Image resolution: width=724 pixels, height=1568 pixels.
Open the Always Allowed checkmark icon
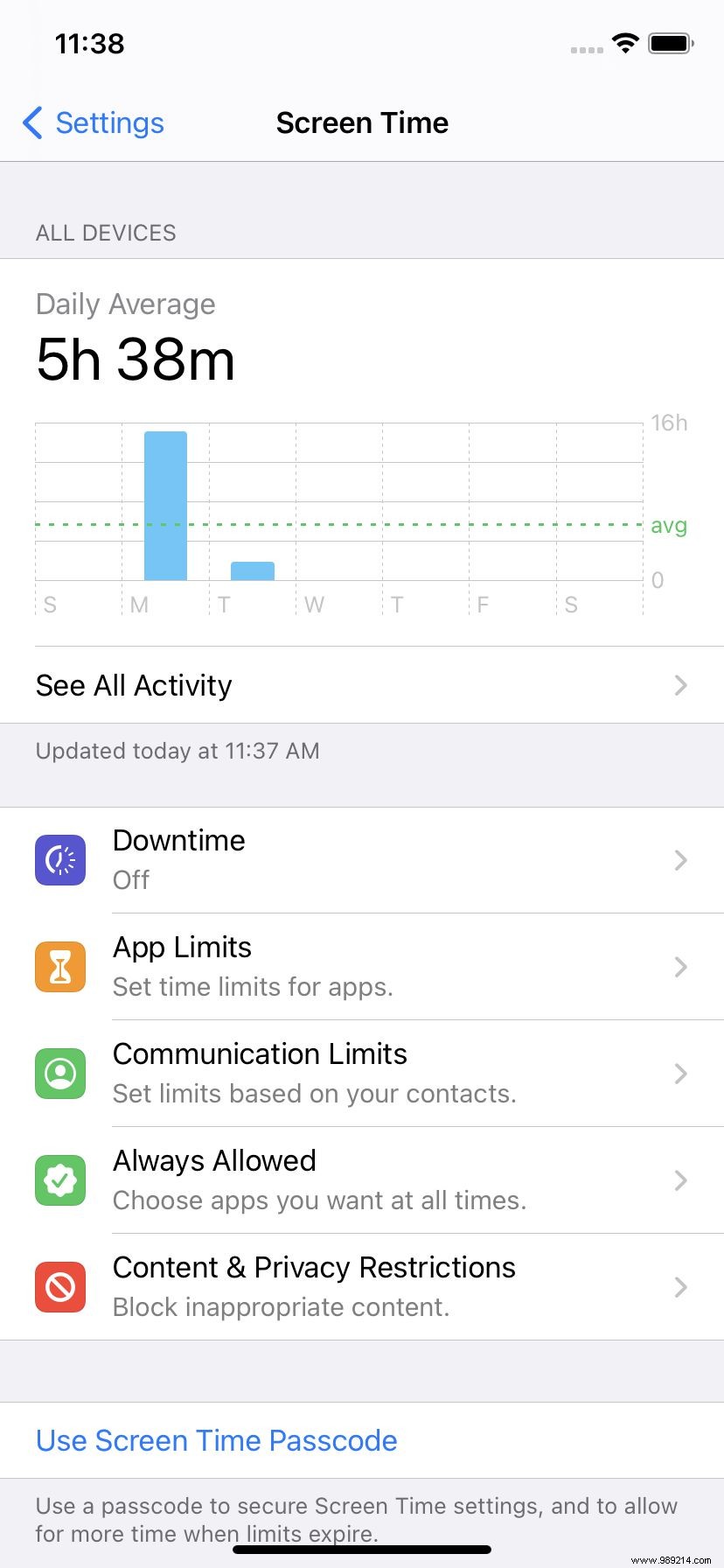pos(59,1180)
